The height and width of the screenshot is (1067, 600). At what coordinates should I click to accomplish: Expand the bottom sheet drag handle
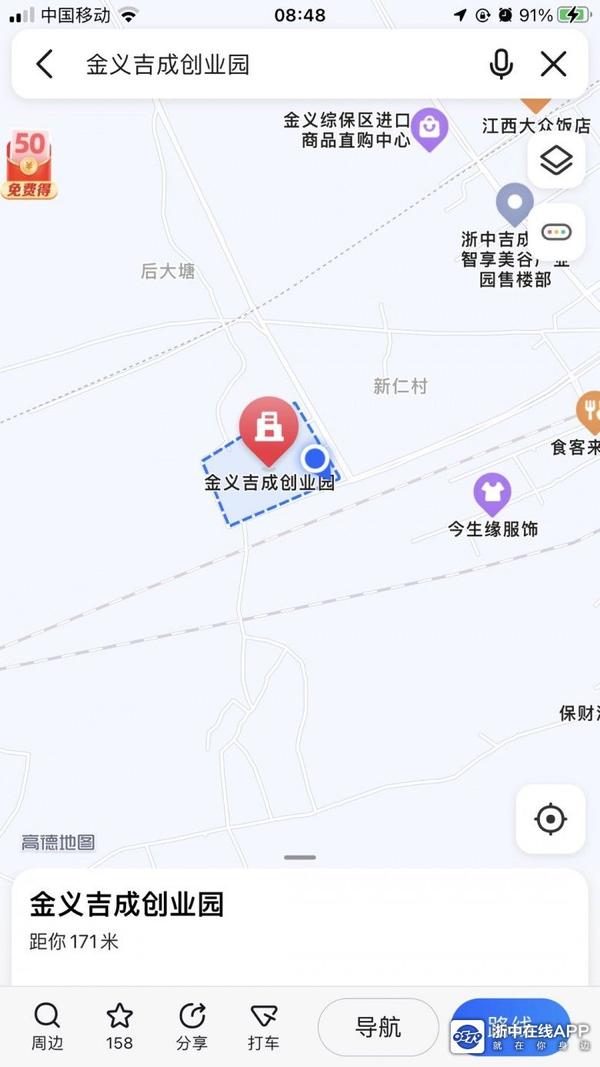click(x=300, y=857)
